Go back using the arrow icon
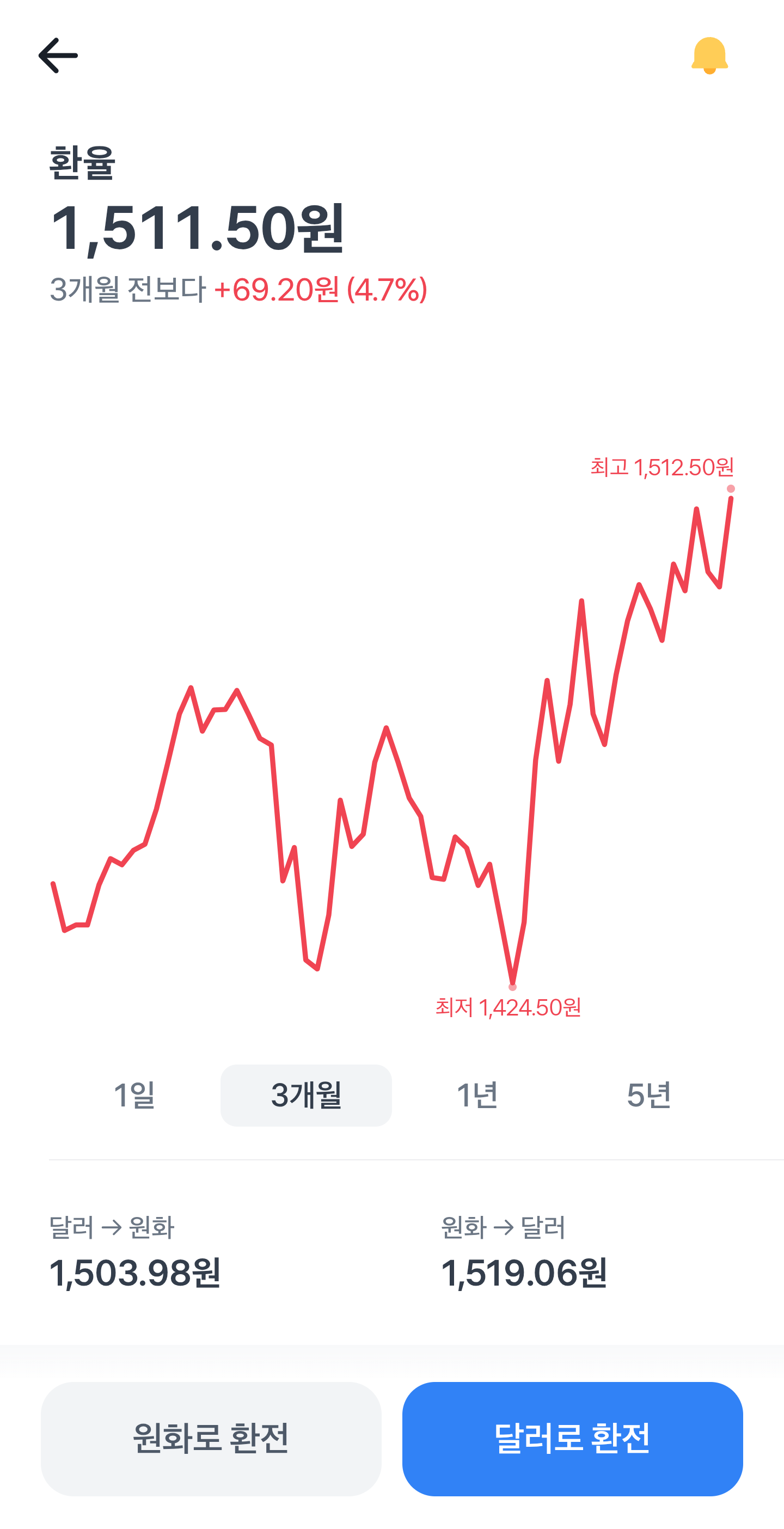Image resolution: width=784 pixels, height=1529 pixels. [58, 56]
